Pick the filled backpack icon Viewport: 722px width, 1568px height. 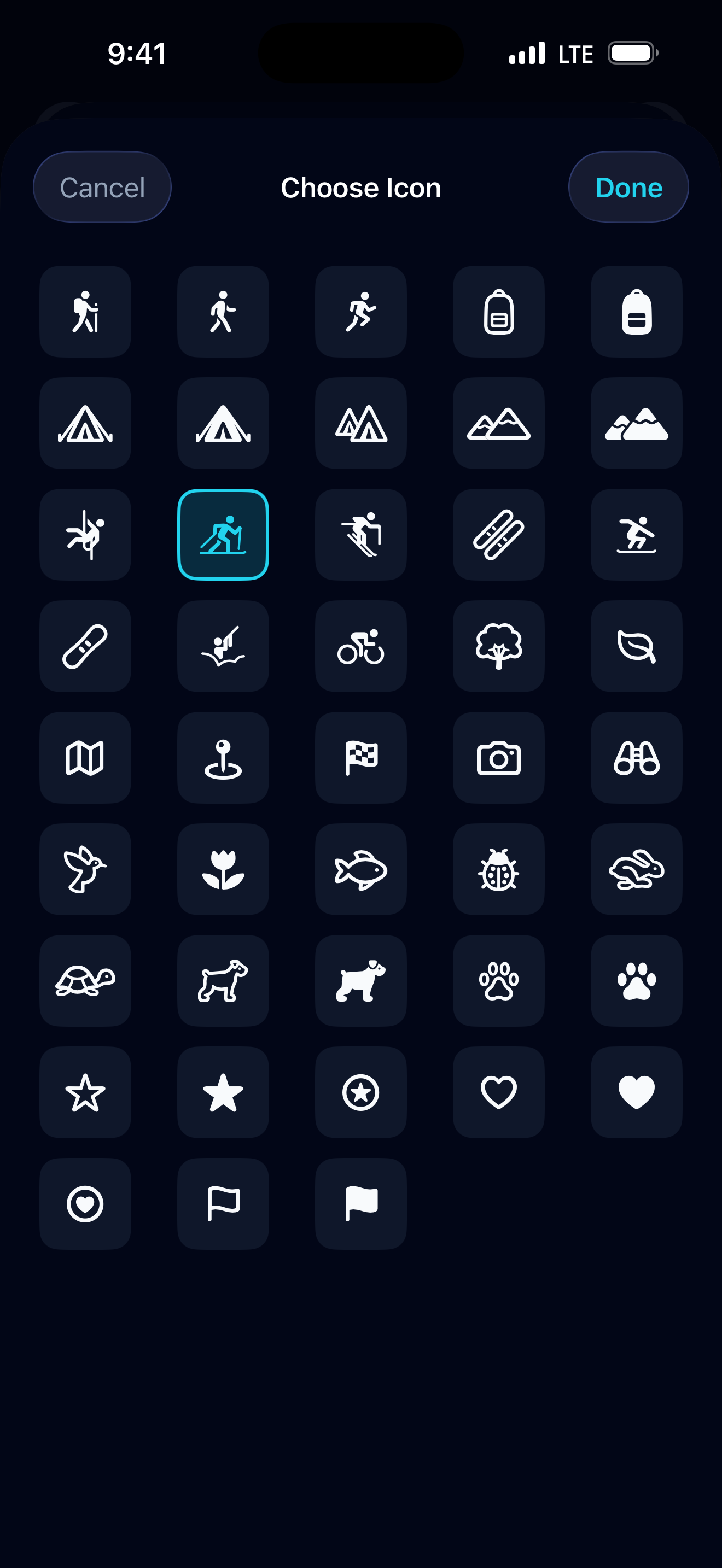coord(637,312)
